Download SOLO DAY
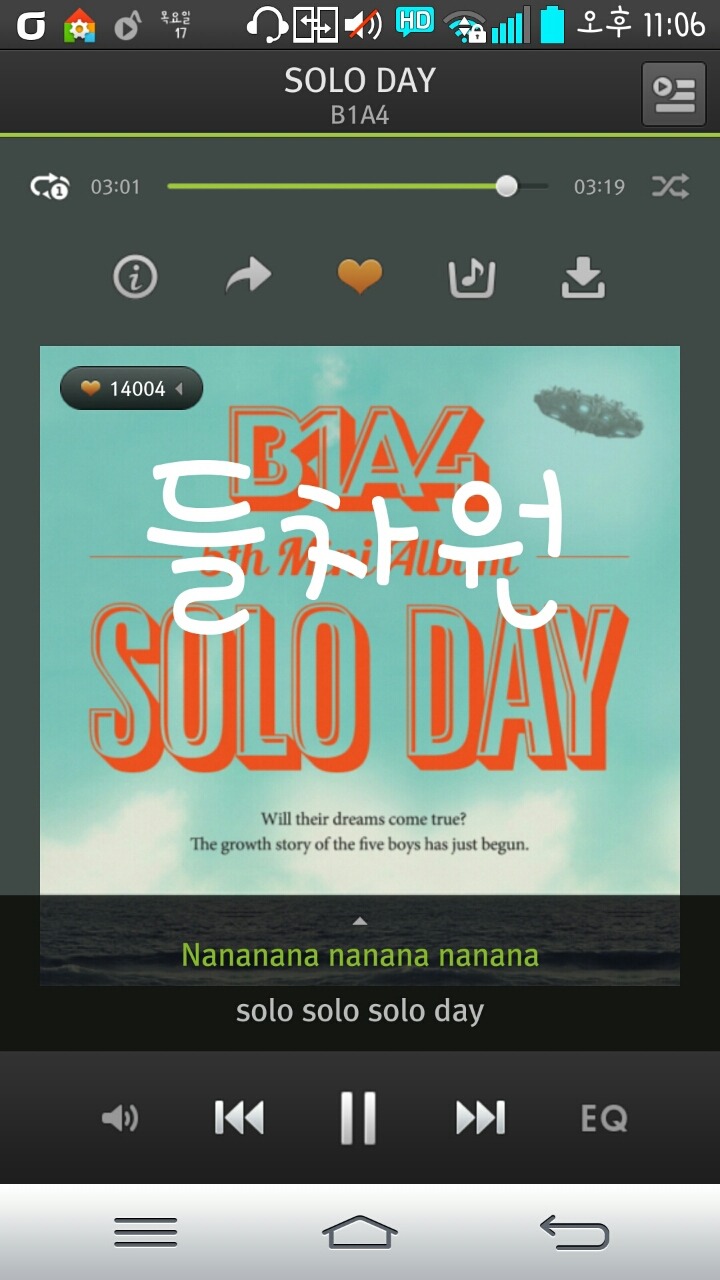The image size is (720, 1280). click(x=583, y=277)
